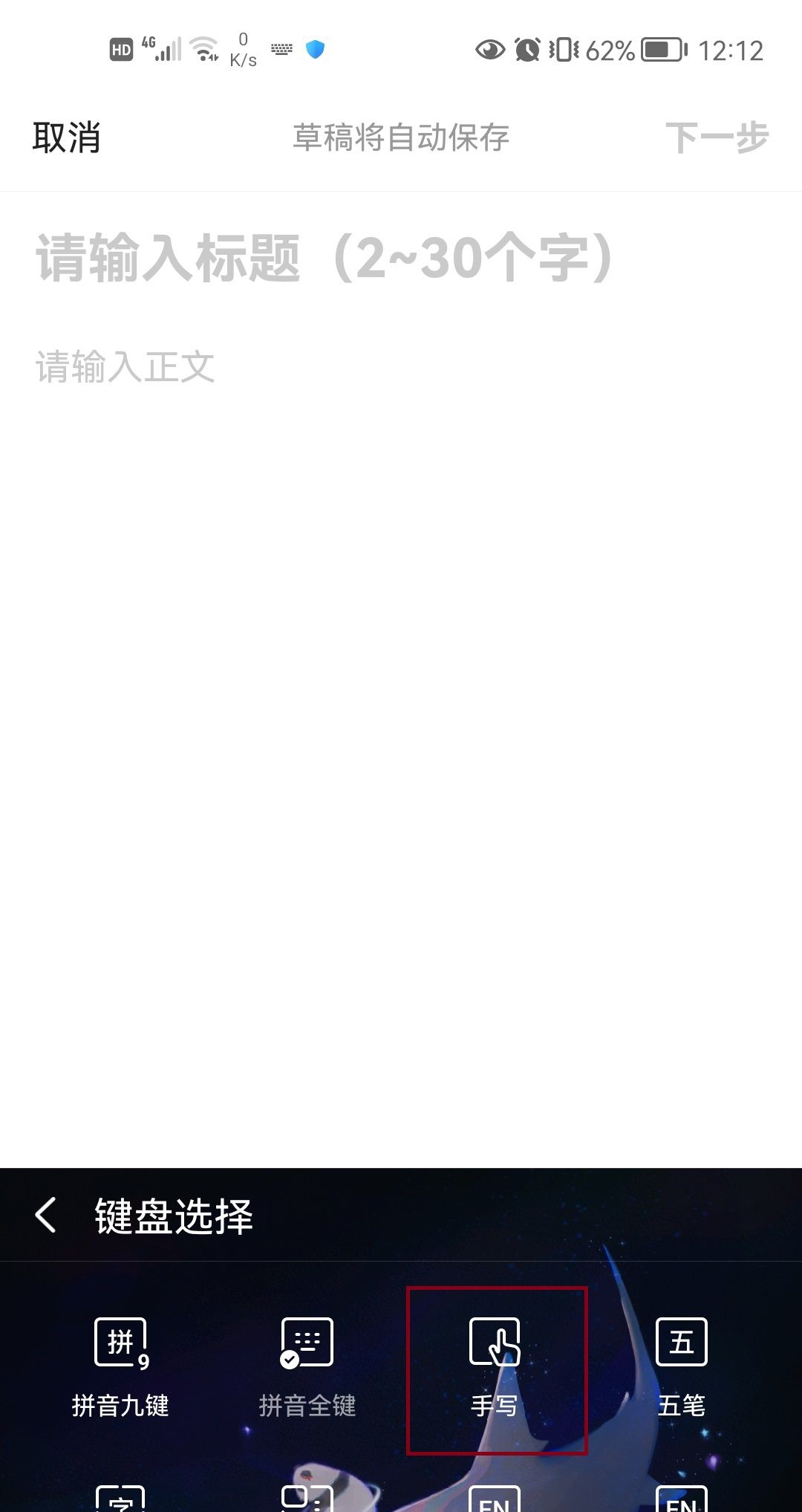
Task: Go back from 键盘选择 panel
Action: [46, 1216]
